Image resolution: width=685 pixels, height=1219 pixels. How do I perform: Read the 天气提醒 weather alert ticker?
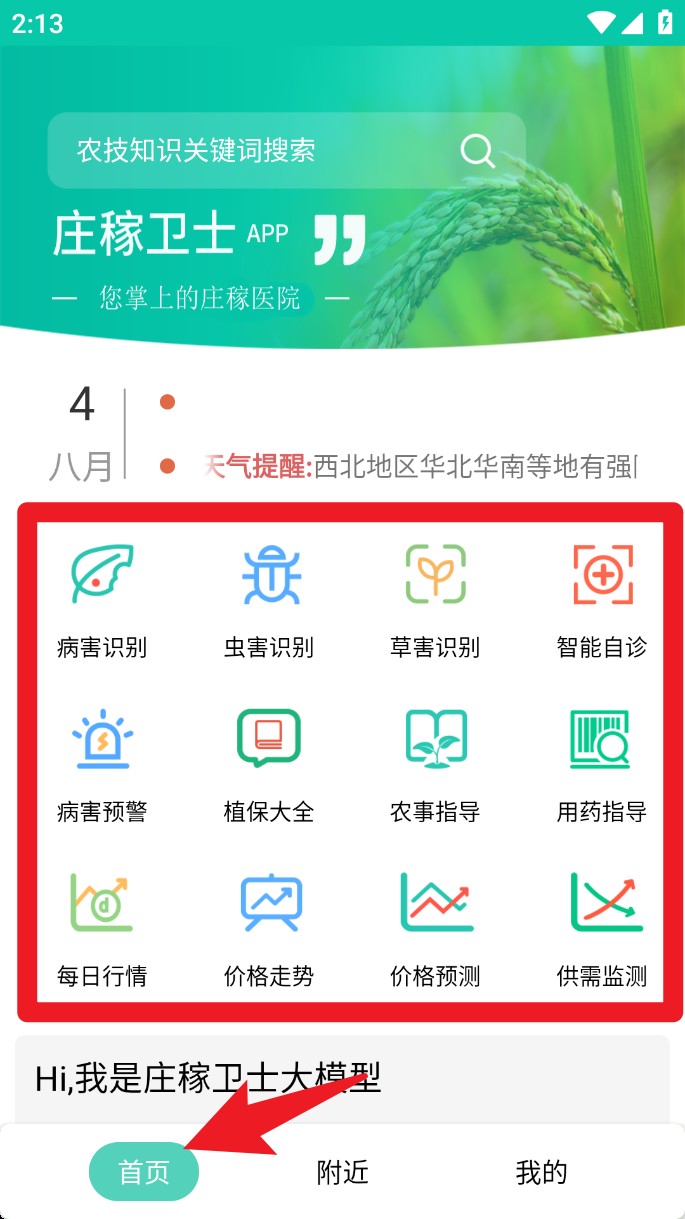tap(420, 466)
